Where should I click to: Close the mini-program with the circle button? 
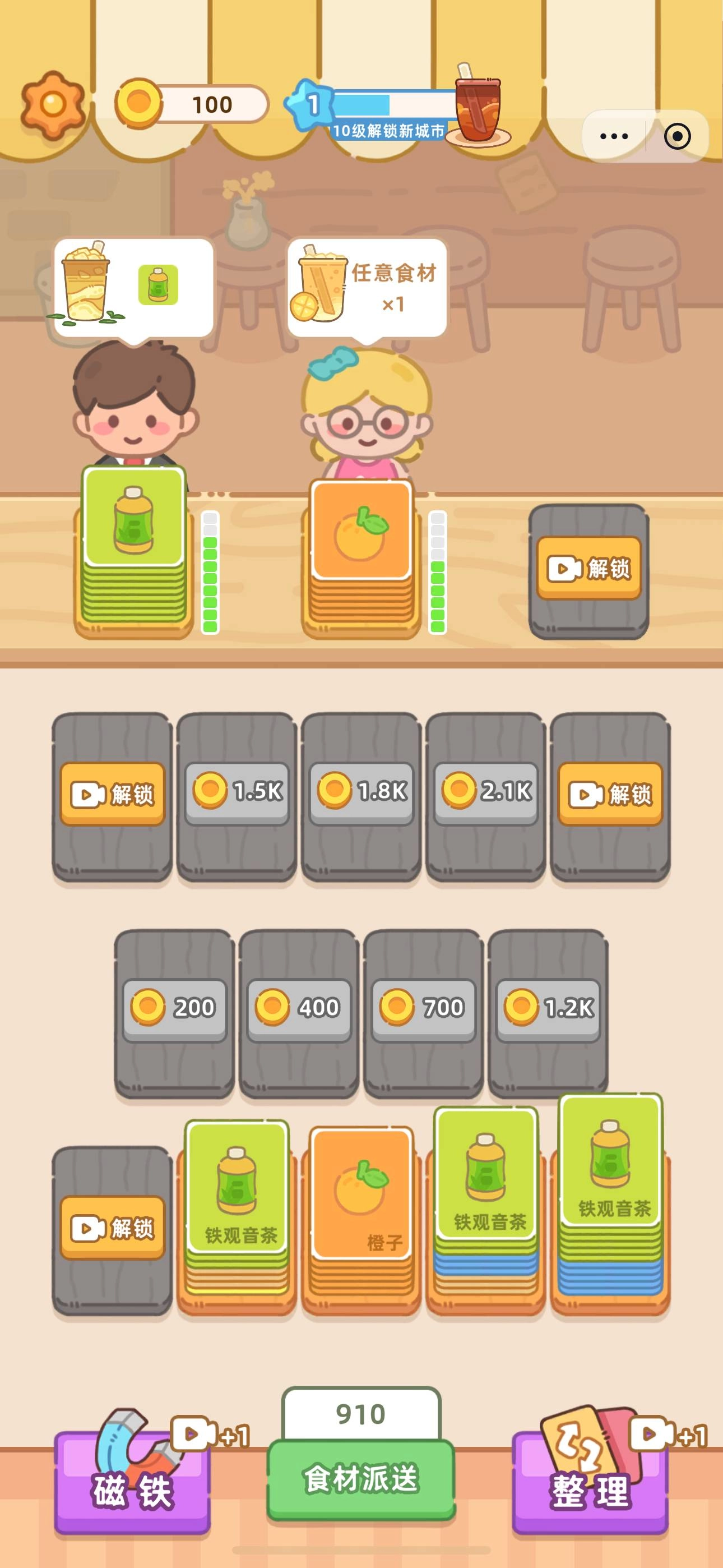[x=676, y=136]
